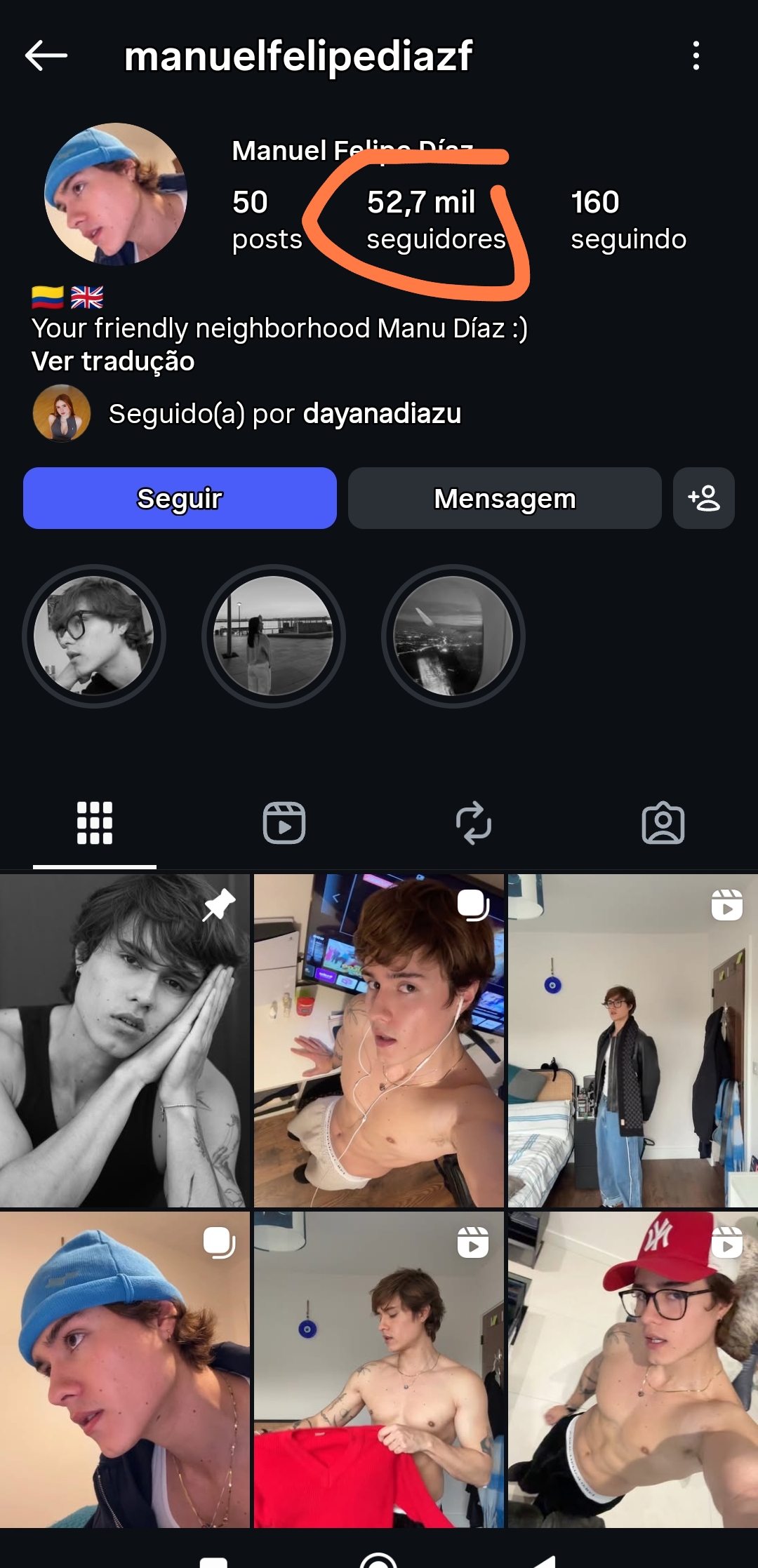Show suggested accounts with add-person icon

[x=703, y=498]
